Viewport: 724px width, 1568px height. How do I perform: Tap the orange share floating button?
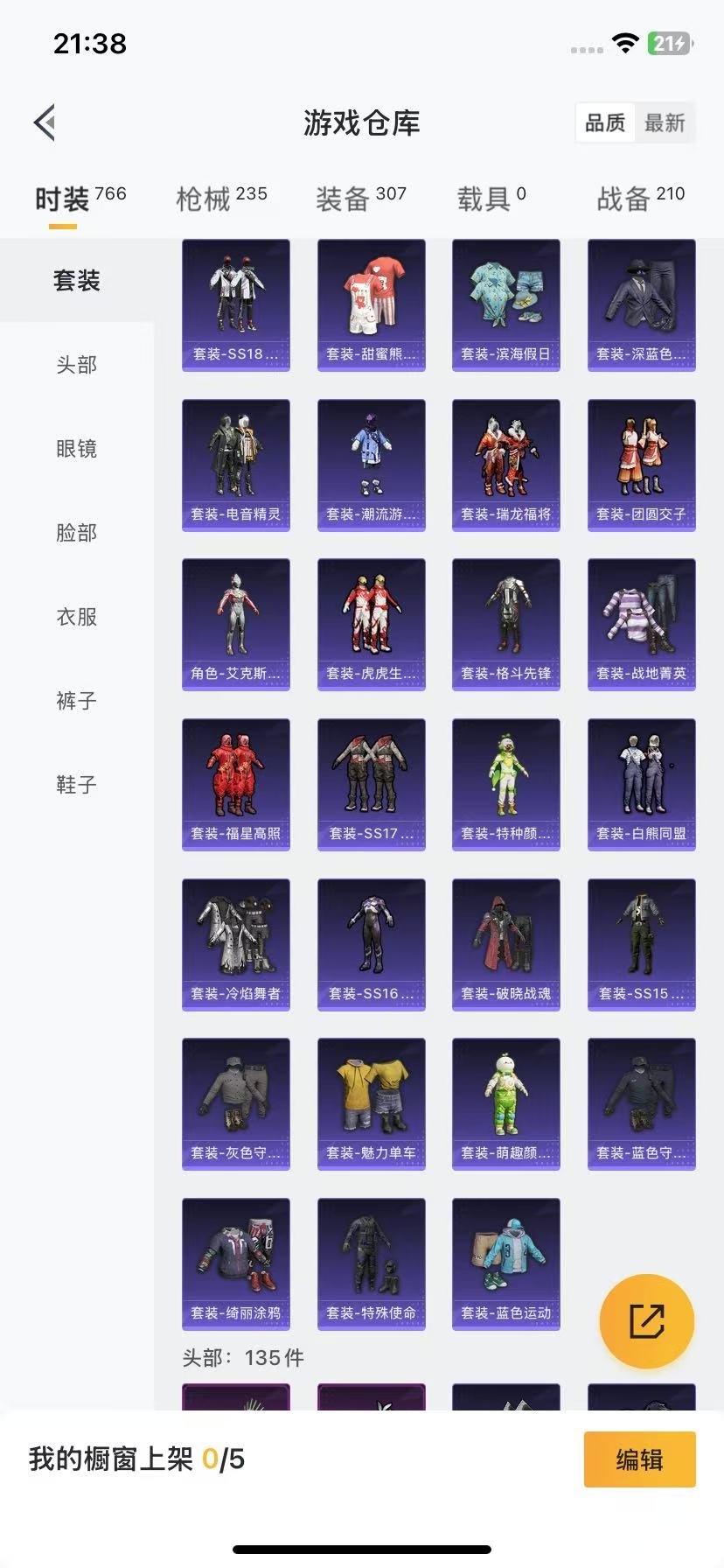(647, 1321)
